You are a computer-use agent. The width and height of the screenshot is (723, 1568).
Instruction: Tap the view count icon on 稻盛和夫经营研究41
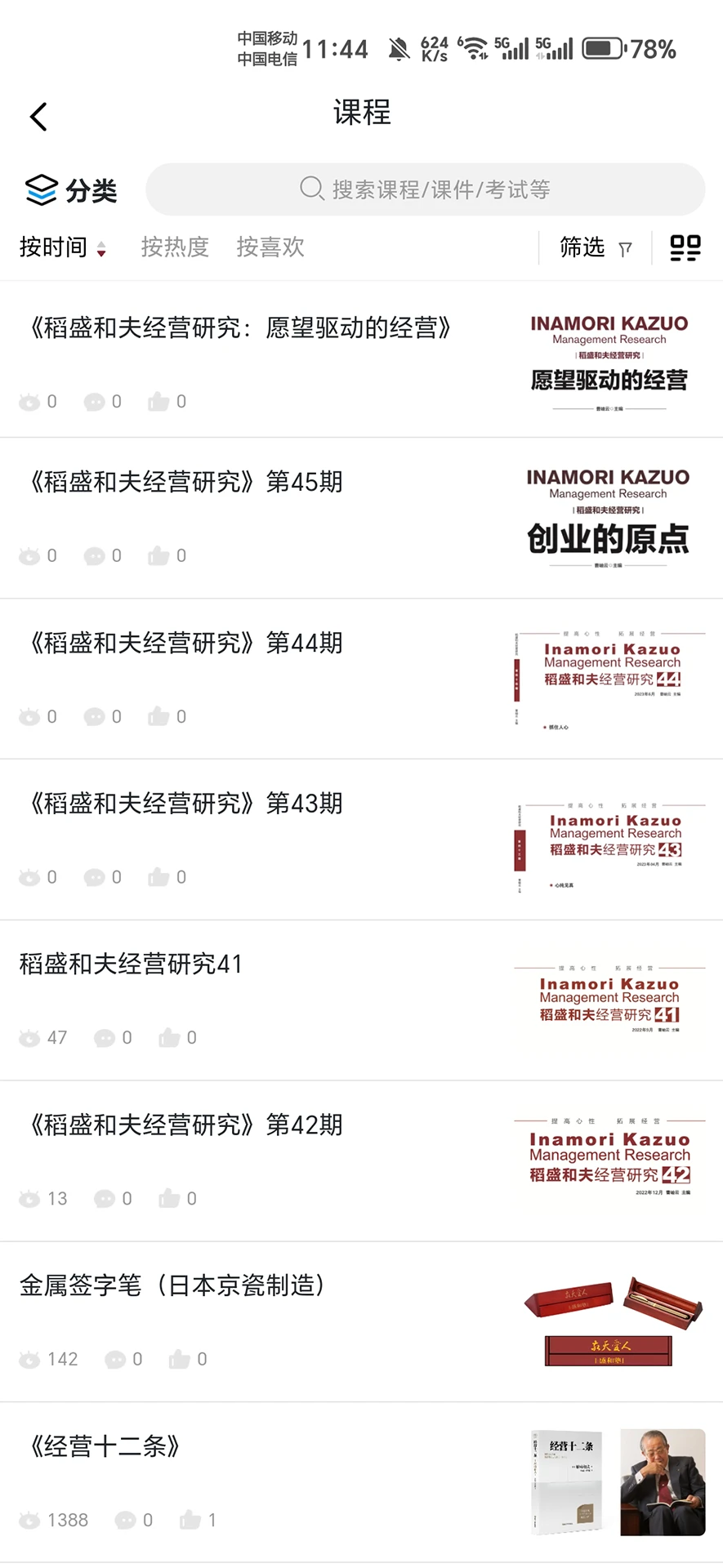pos(27,1037)
